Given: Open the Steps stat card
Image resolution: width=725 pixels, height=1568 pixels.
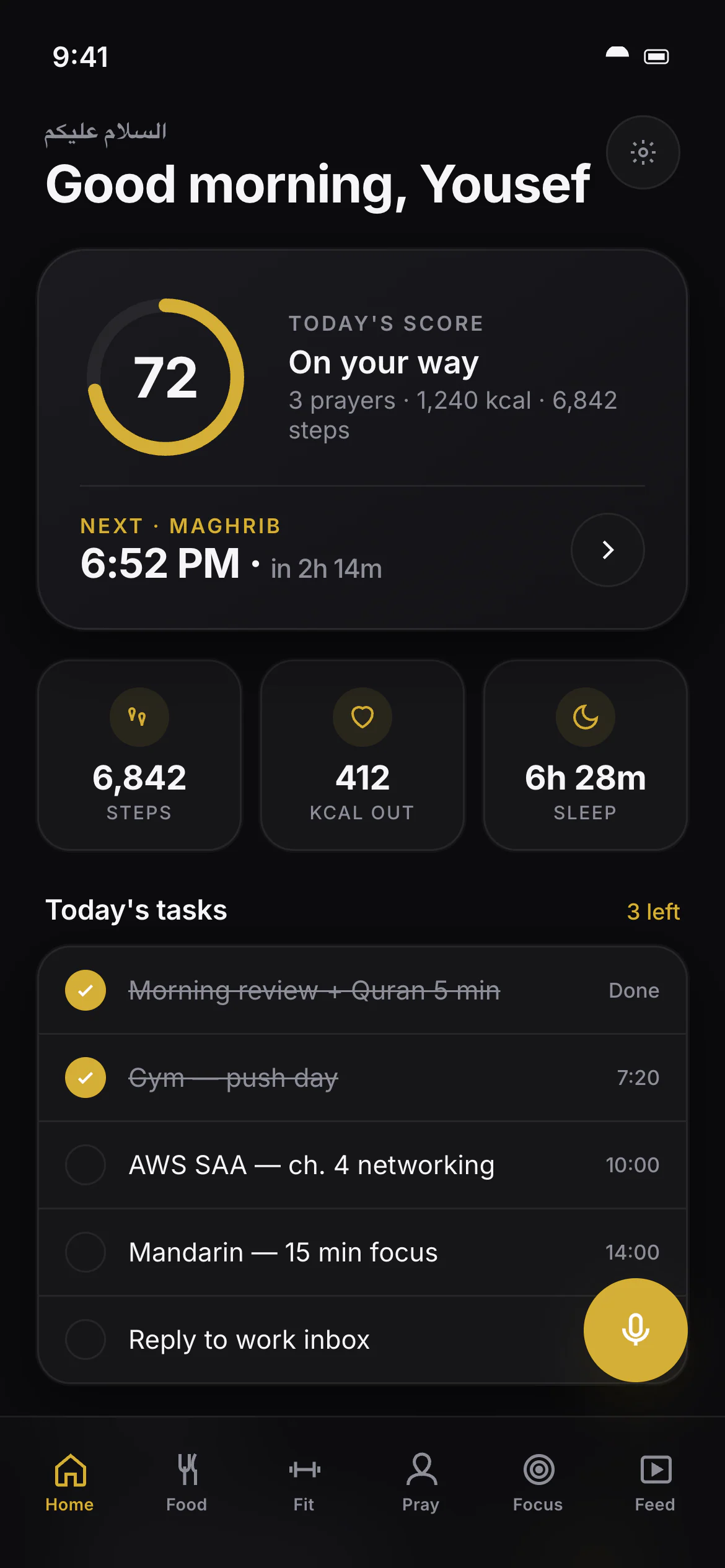Looking at the screenshot, I should tap(139, 755).
